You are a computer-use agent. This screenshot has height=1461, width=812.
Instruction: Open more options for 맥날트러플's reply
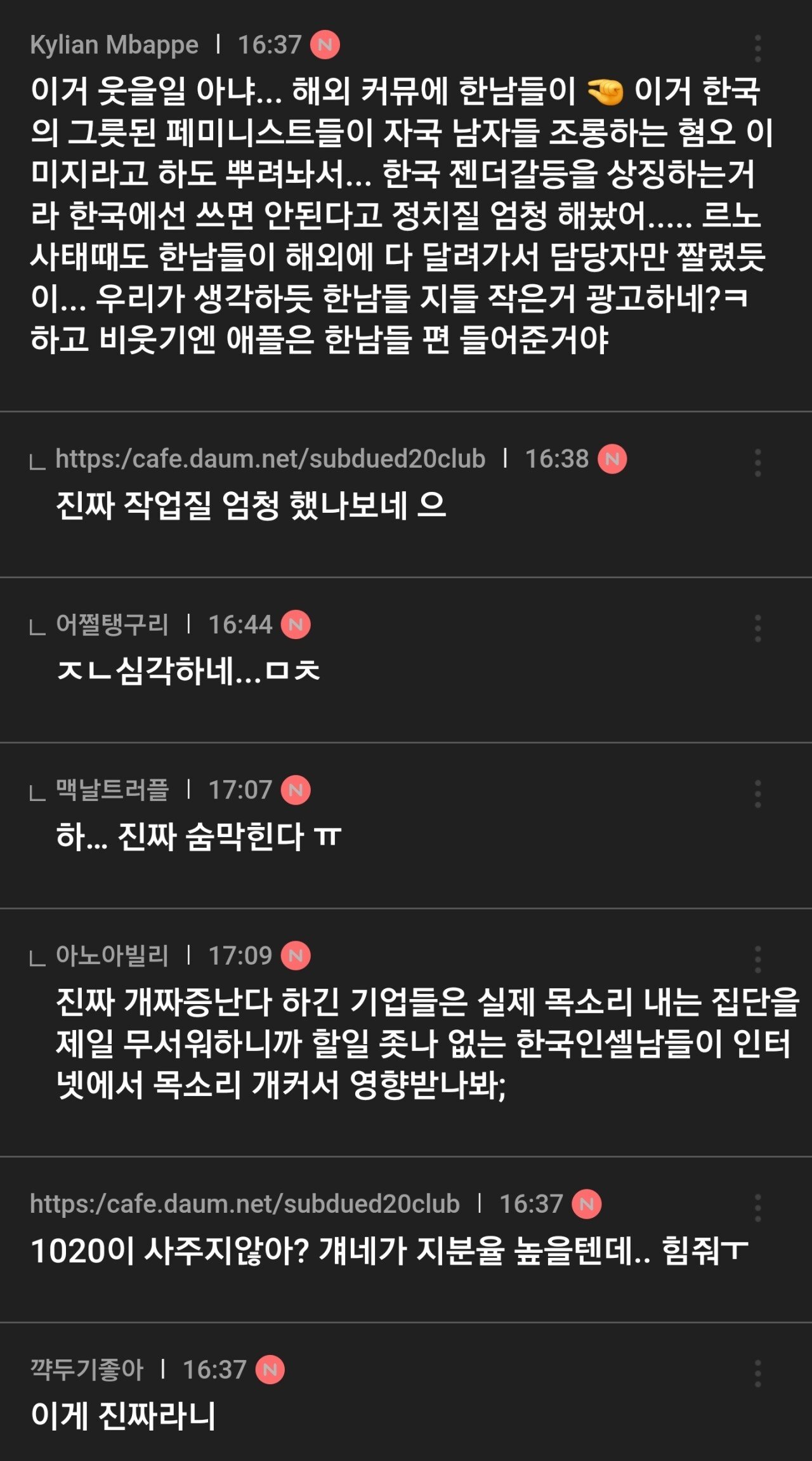pos(757,793)
